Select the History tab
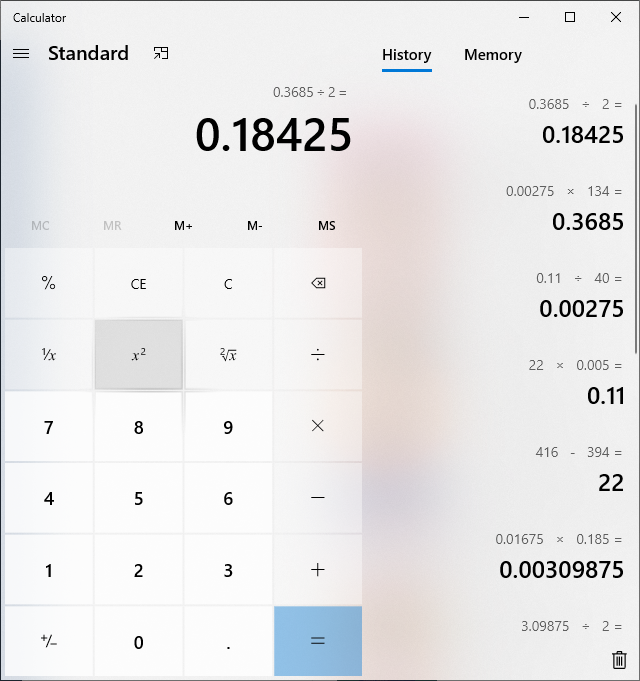Screen dimensions: 640x681 click(406, 55)
